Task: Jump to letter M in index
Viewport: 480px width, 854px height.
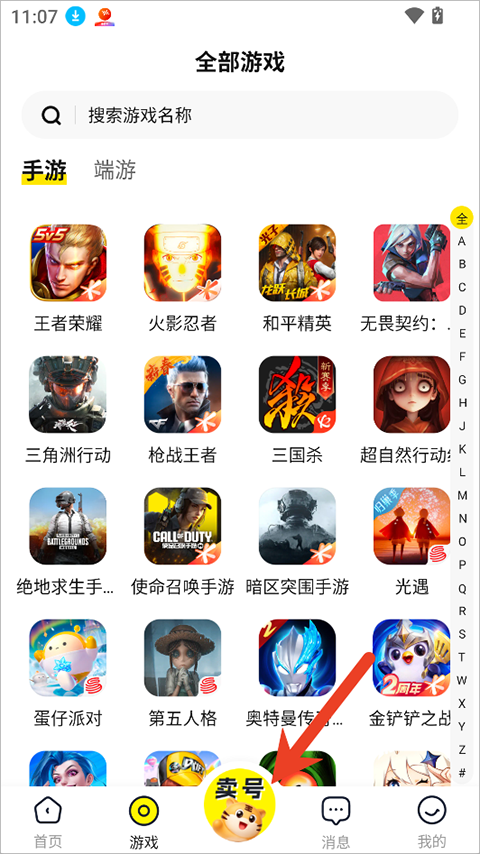Action: (x=462, y=495)
